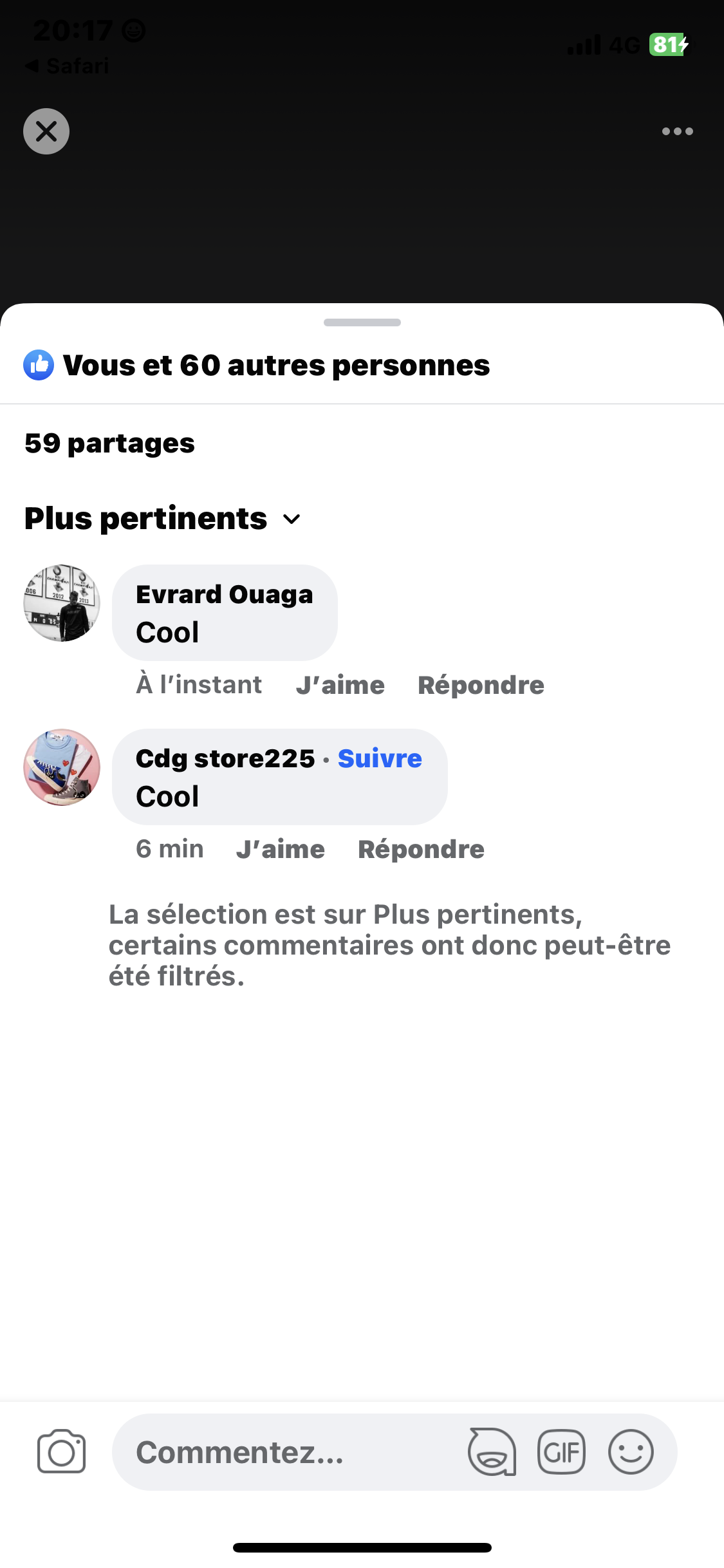Open Cdg store225's profile picture
The width and height of the screenshot is (724, 1568).
[x=62, y=767]
